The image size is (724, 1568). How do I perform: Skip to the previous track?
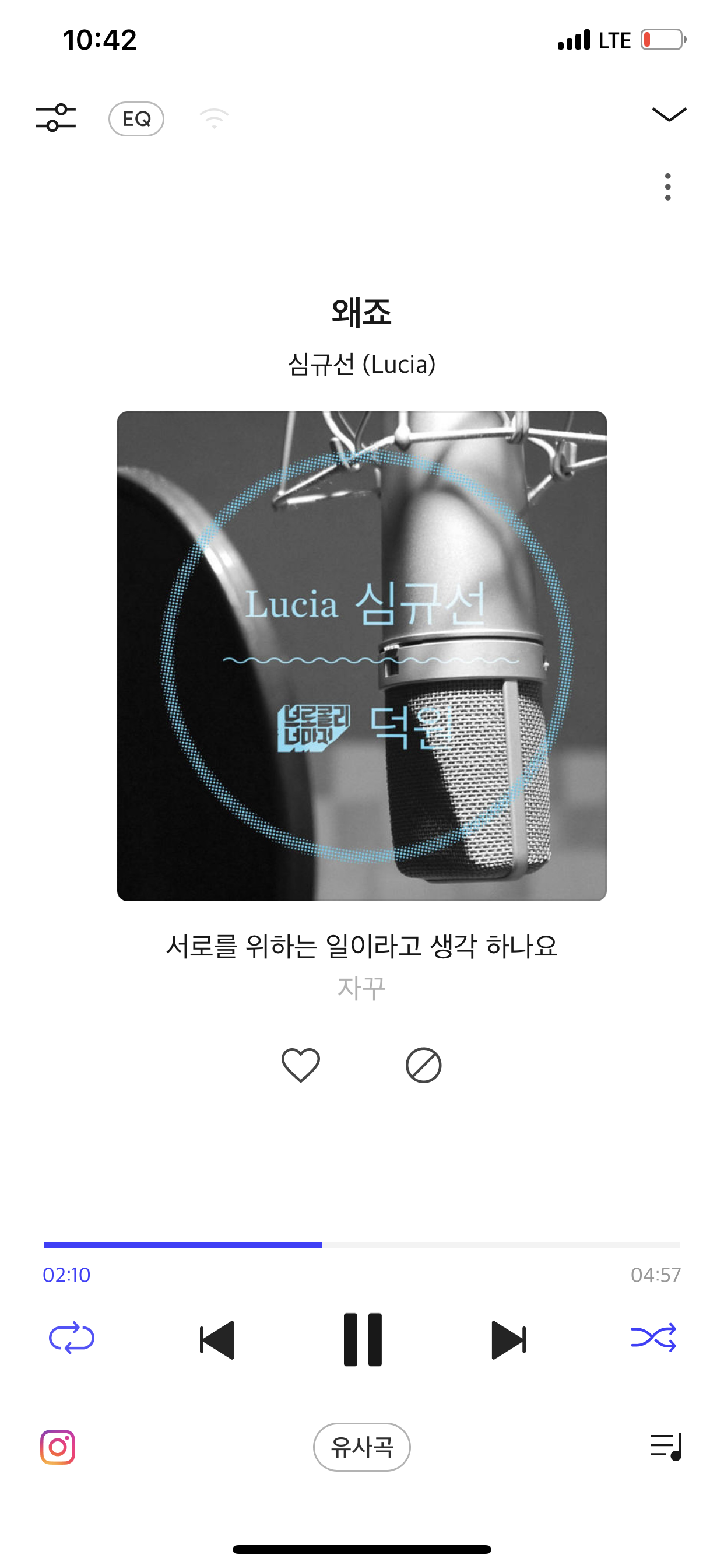coord(217,1339)
